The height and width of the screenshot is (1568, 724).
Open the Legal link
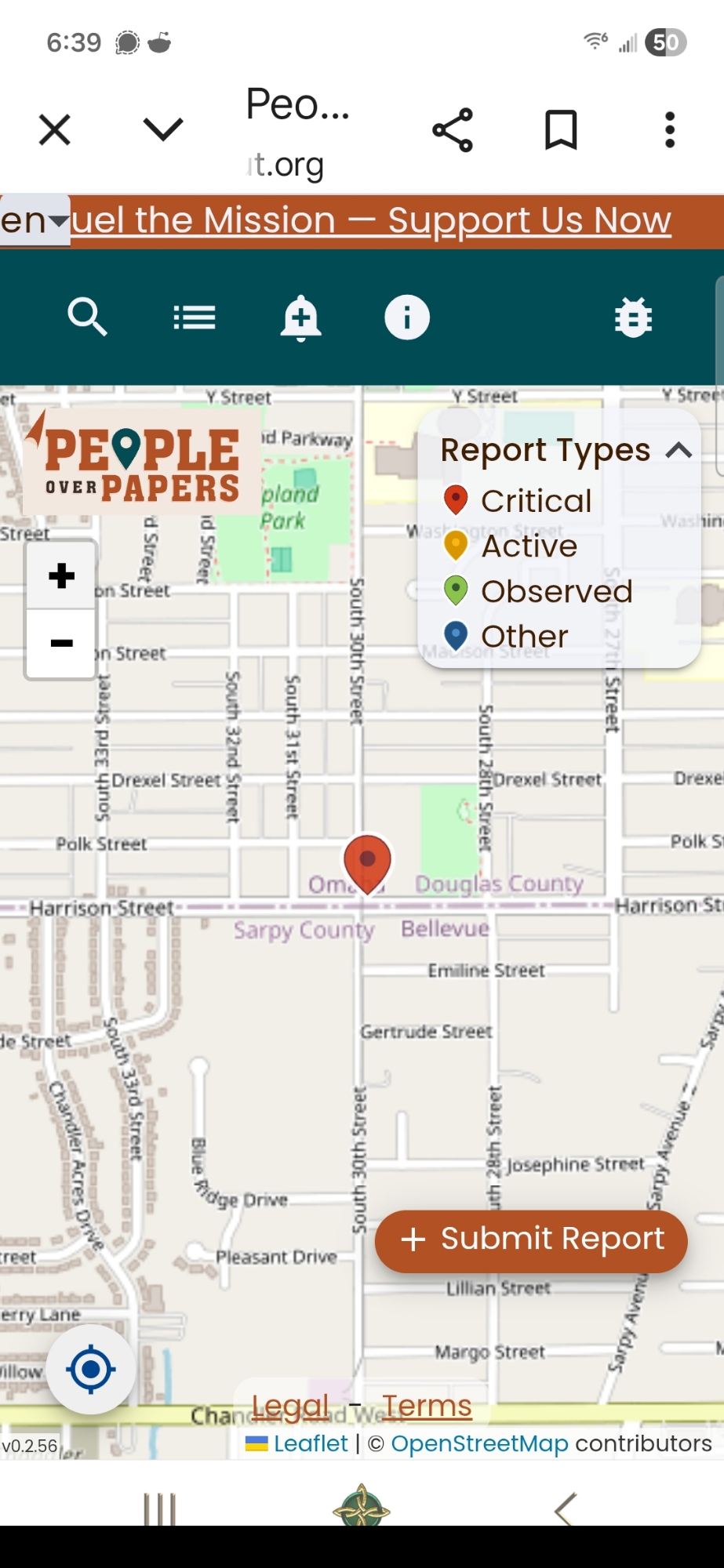[x=290, y=1406]
